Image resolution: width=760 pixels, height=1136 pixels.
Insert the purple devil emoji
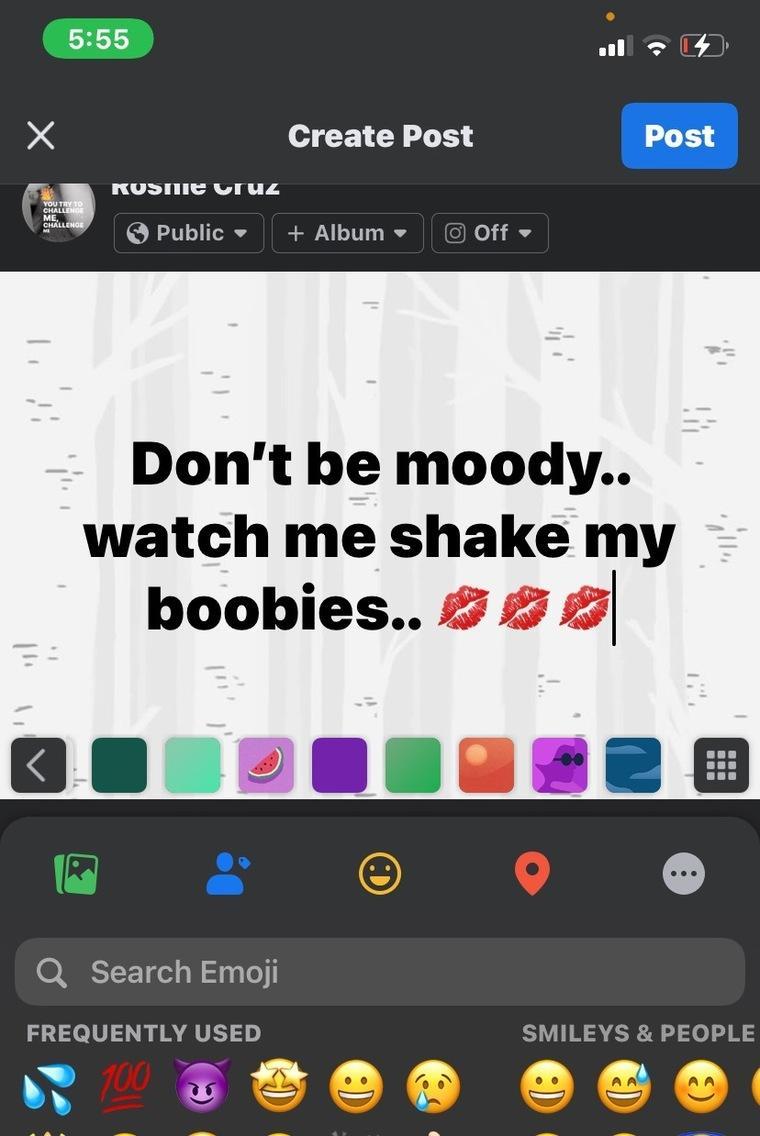[x=203, y=1087]
